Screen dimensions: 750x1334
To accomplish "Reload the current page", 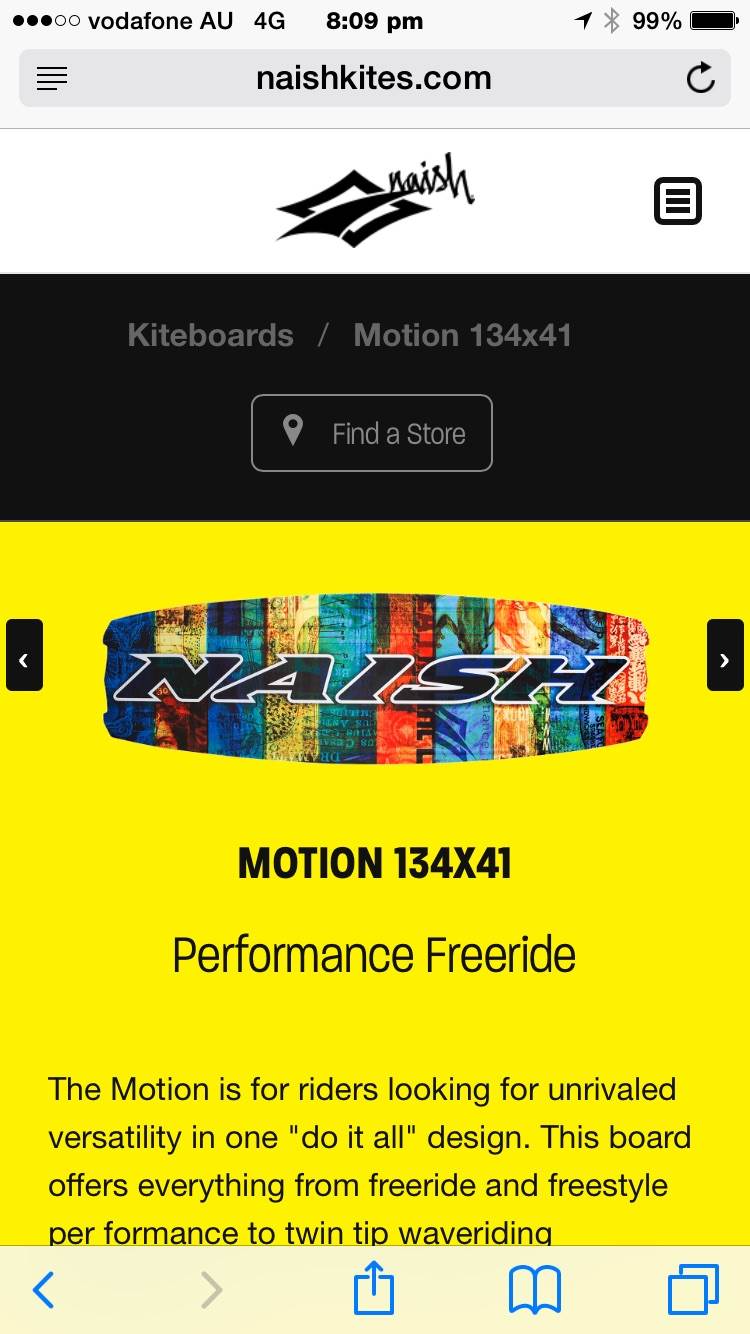I will [701, 78].
